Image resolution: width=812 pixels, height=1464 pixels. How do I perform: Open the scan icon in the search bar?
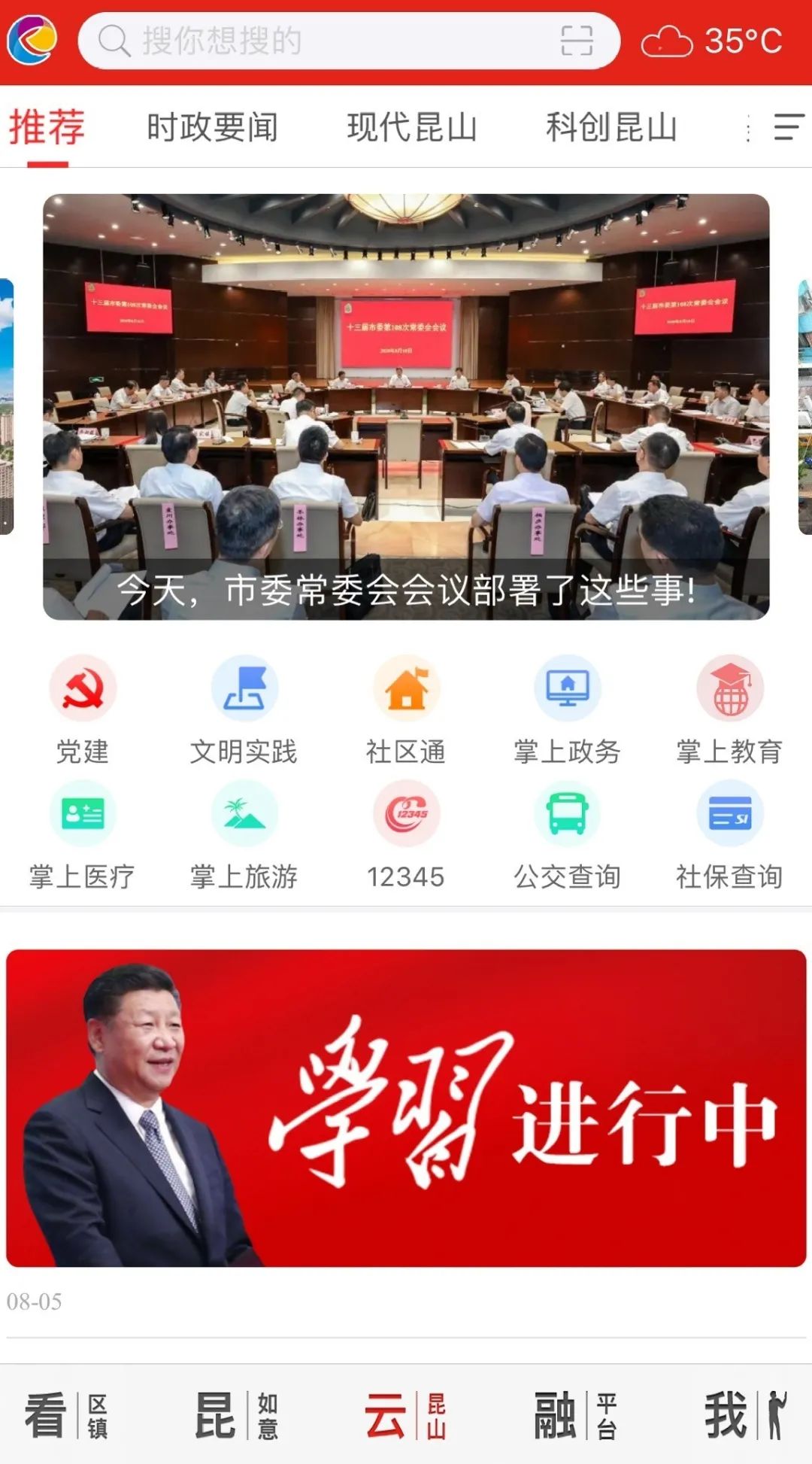(577, 41)
